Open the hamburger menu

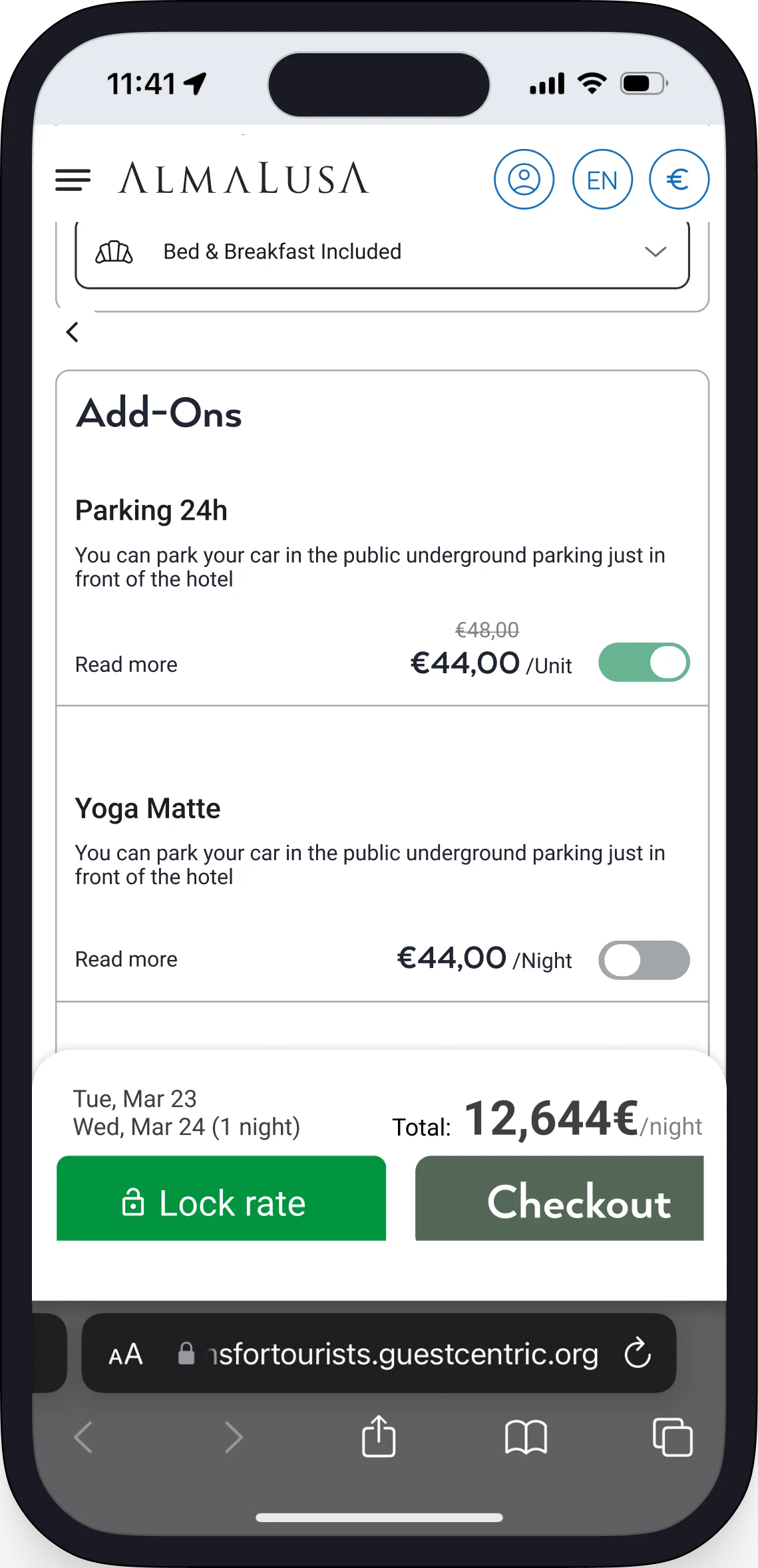(x=73, y=180)
